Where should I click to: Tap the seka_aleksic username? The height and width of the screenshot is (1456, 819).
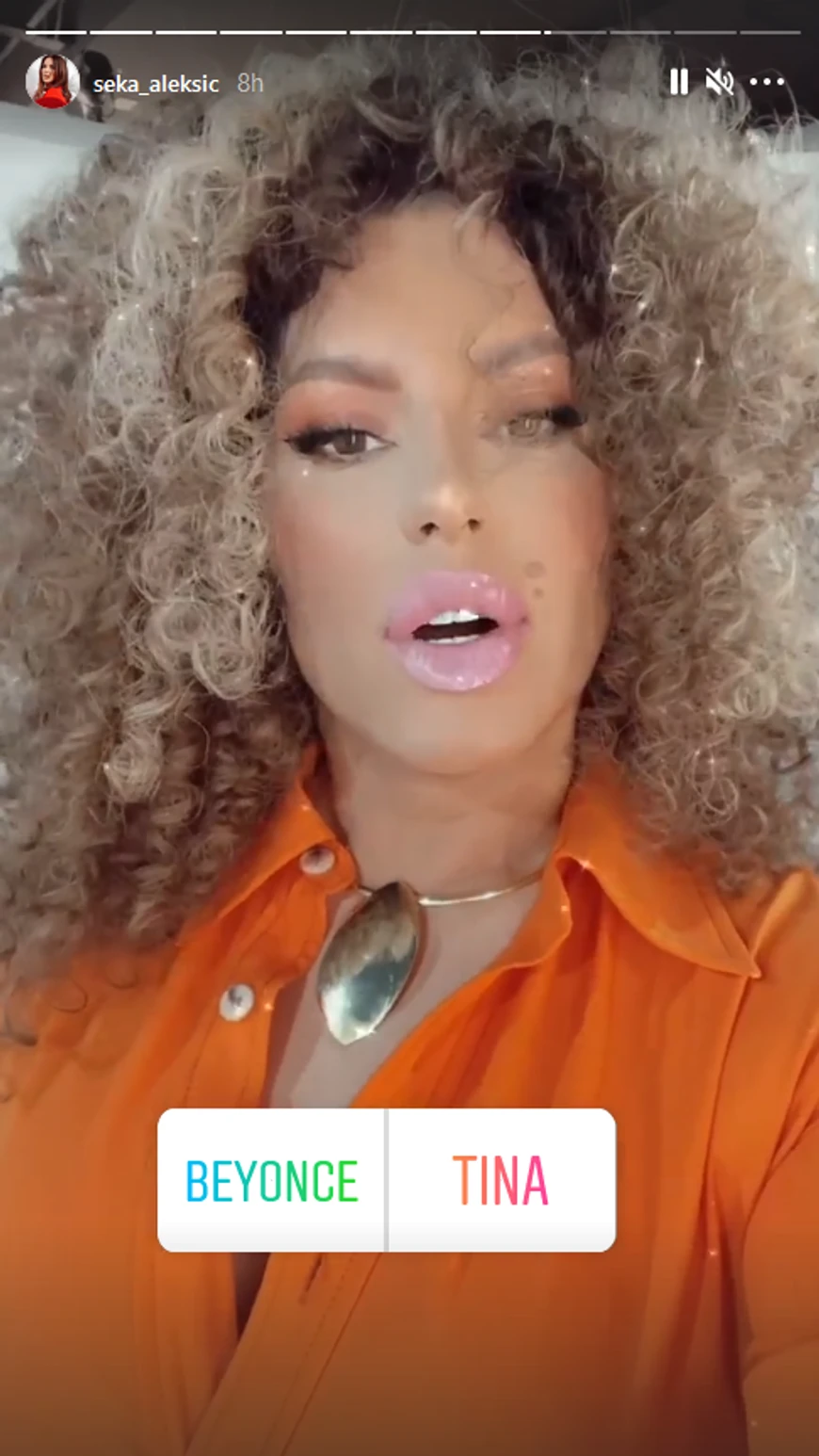(x=155, y=84)
